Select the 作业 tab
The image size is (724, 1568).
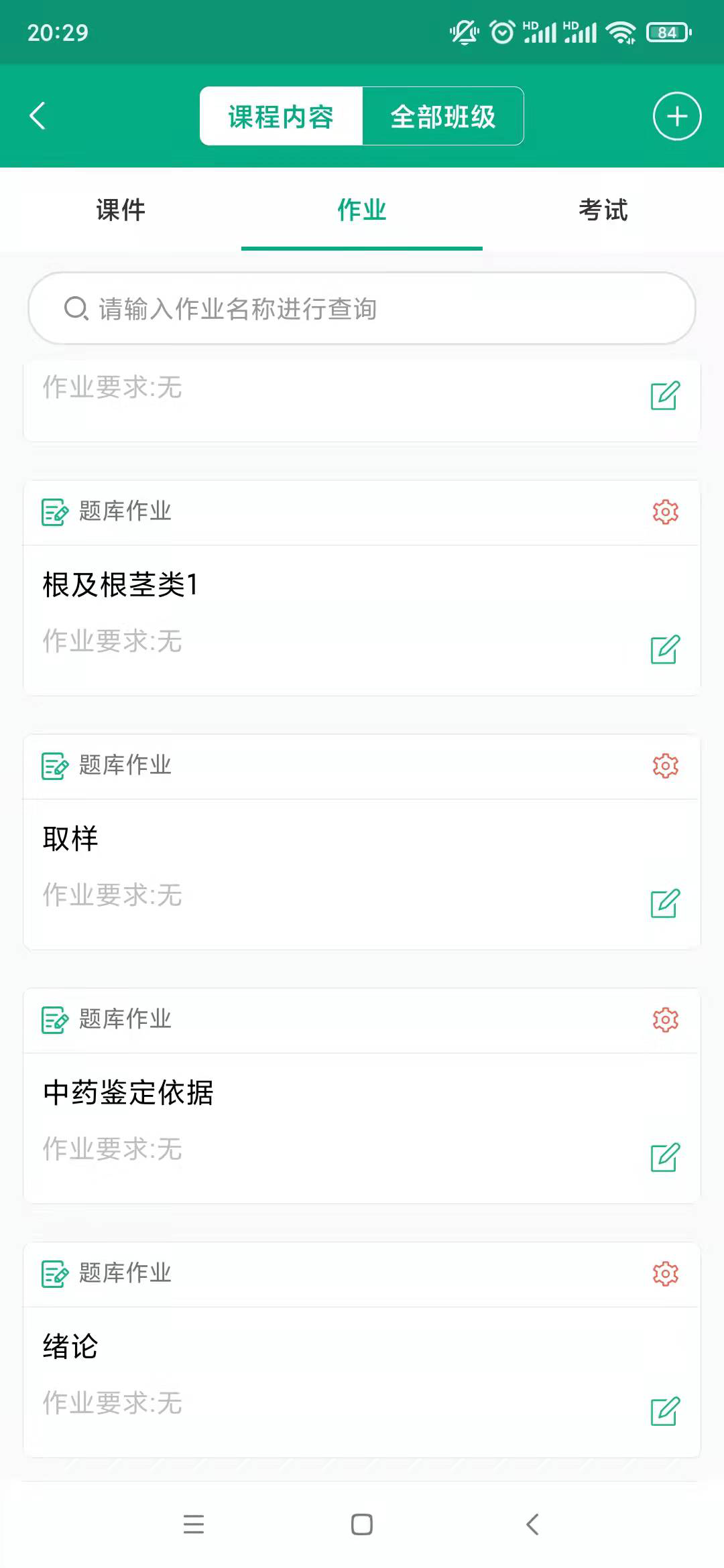pos(362,210)
